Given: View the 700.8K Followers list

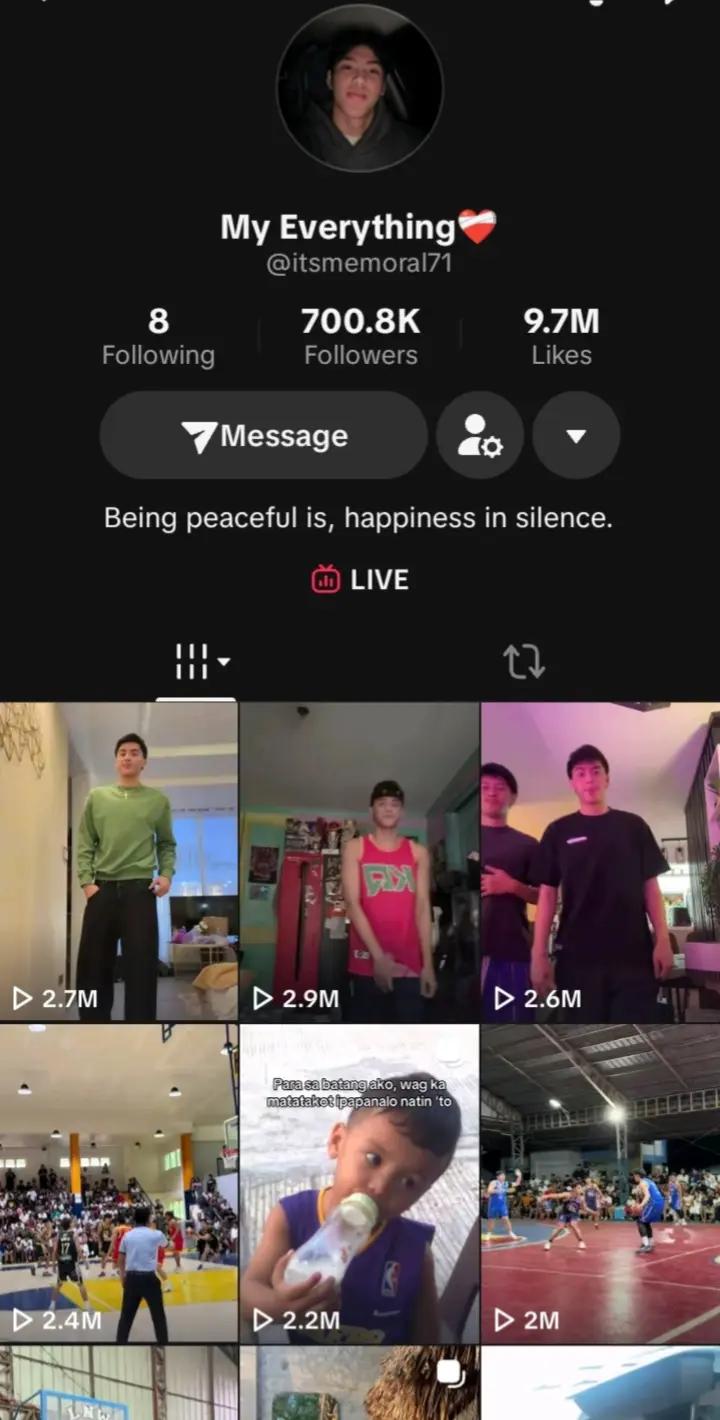Looking at the screenshot, I should pyautogui.click(x=361, y=338).
